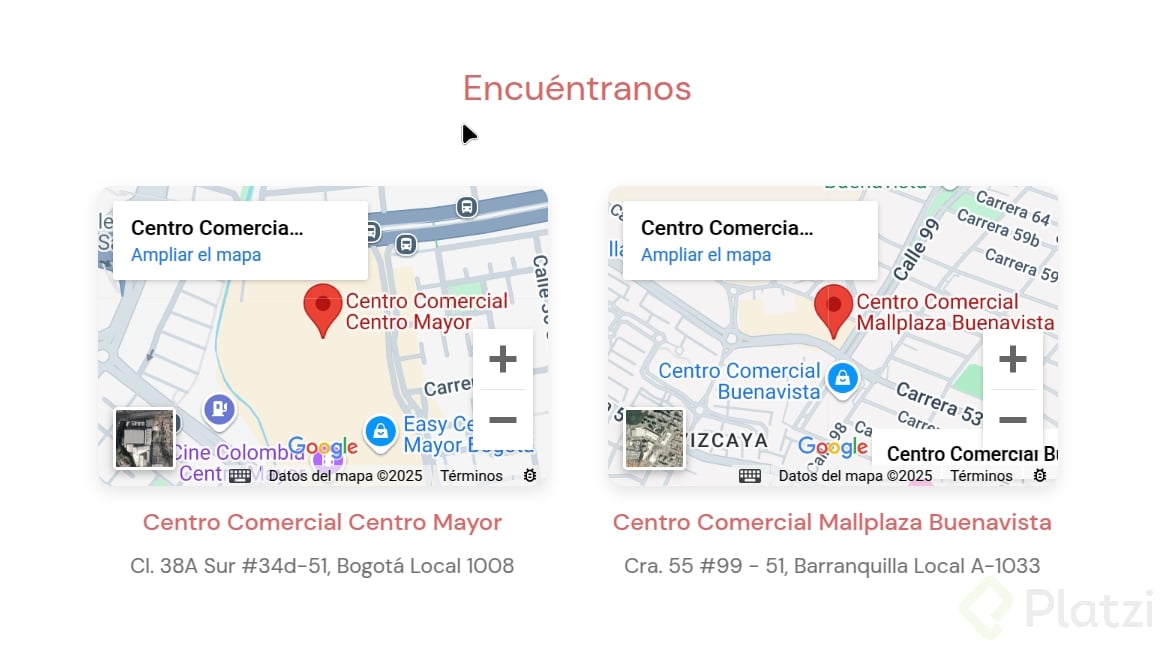Show keyboard shortcuts on Mallplaza Buenavista map
This screenshot has width=1165, height=647.
pos(749,476)
